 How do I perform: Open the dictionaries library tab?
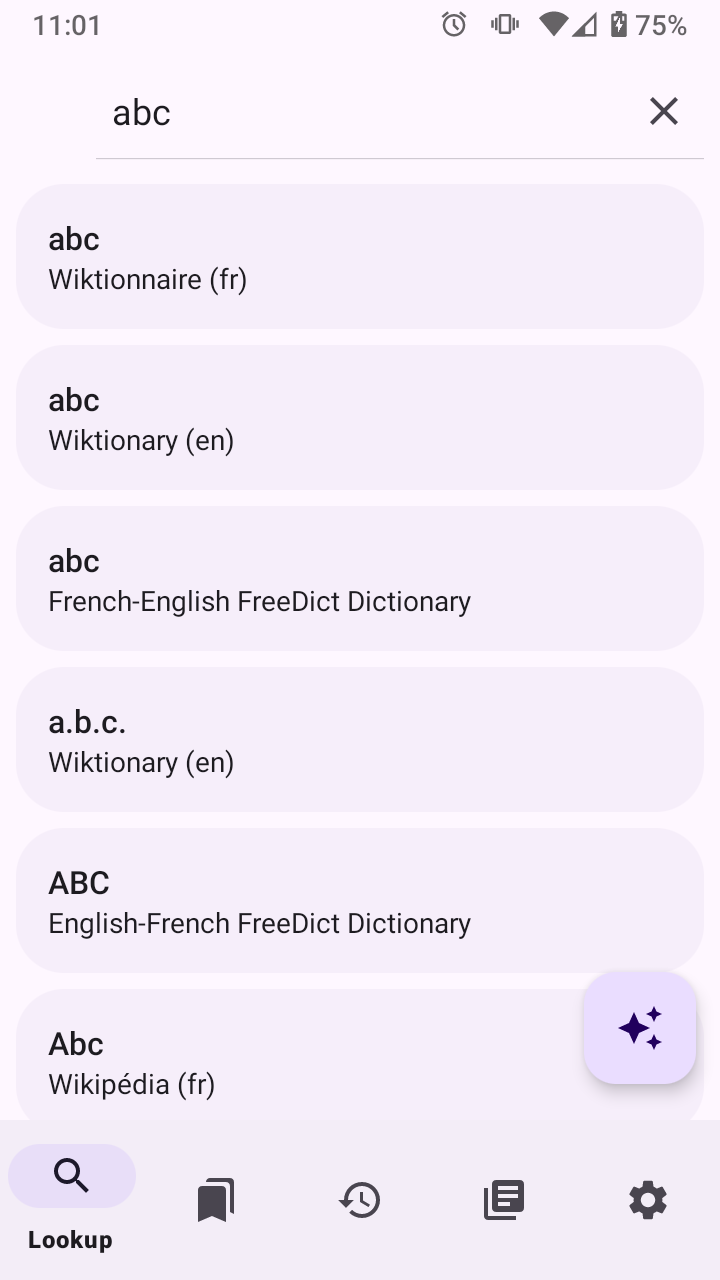[504, 1199]
